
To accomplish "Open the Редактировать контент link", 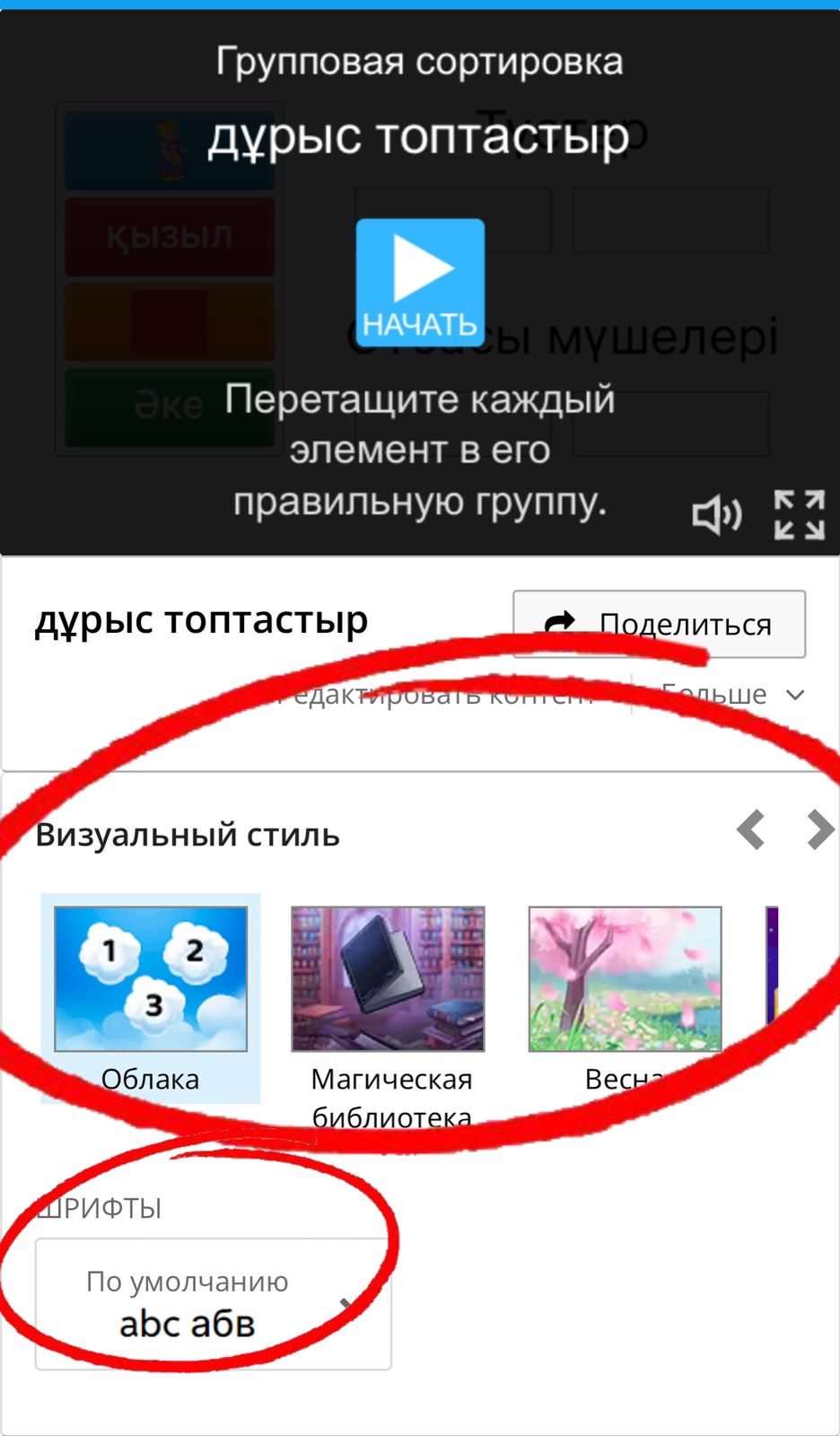I will click(435, 694).
